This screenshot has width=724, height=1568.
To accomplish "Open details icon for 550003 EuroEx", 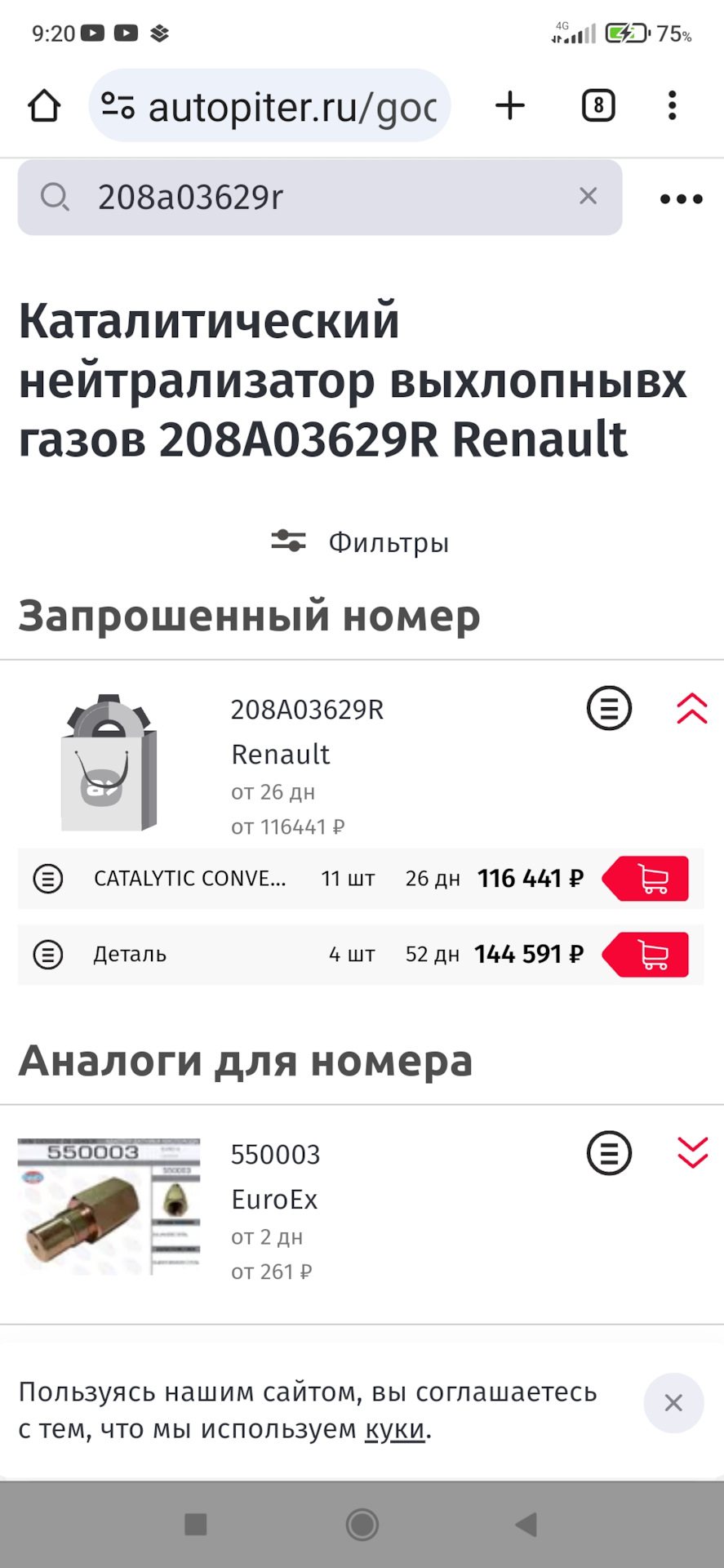I will [x=609, y=1153].
